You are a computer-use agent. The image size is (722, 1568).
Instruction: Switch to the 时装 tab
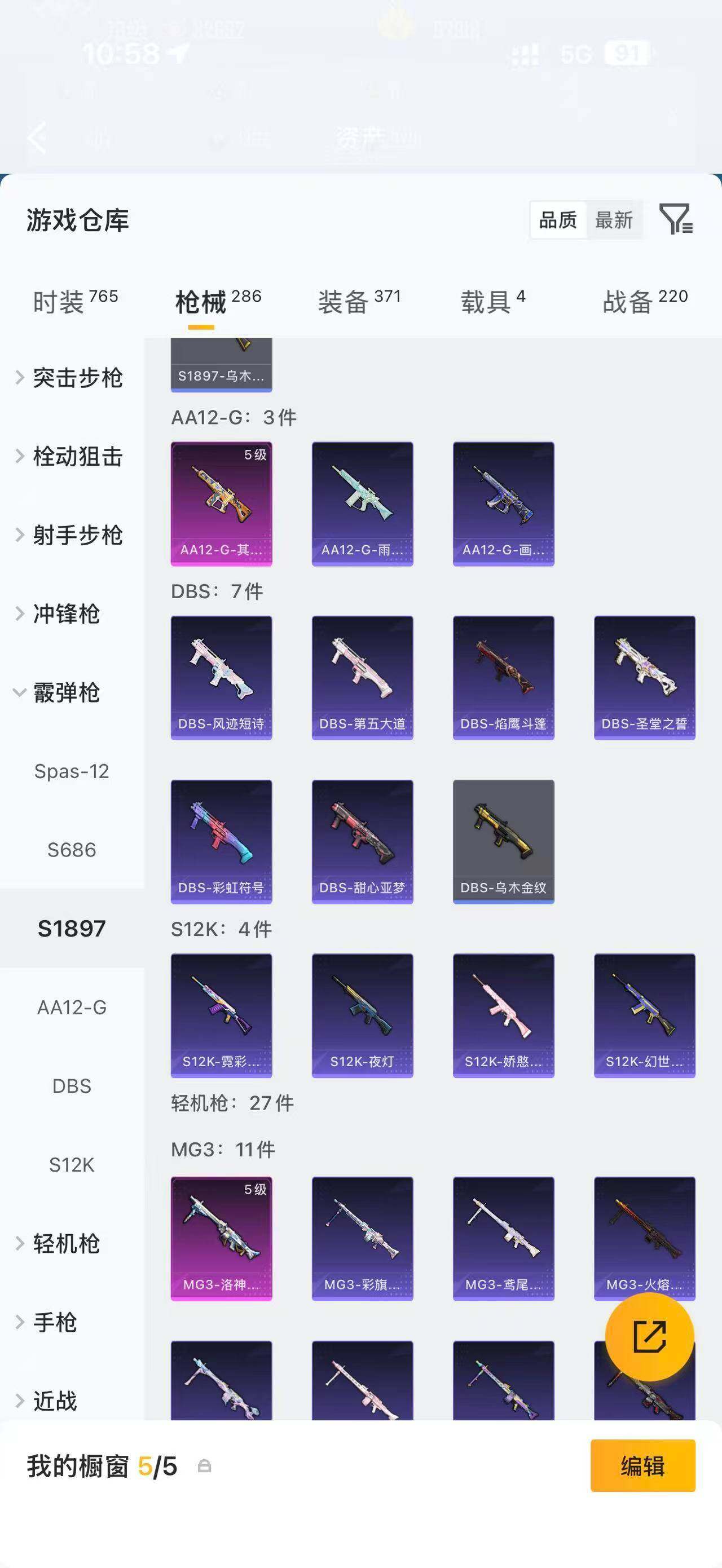[x=76, y=301]
